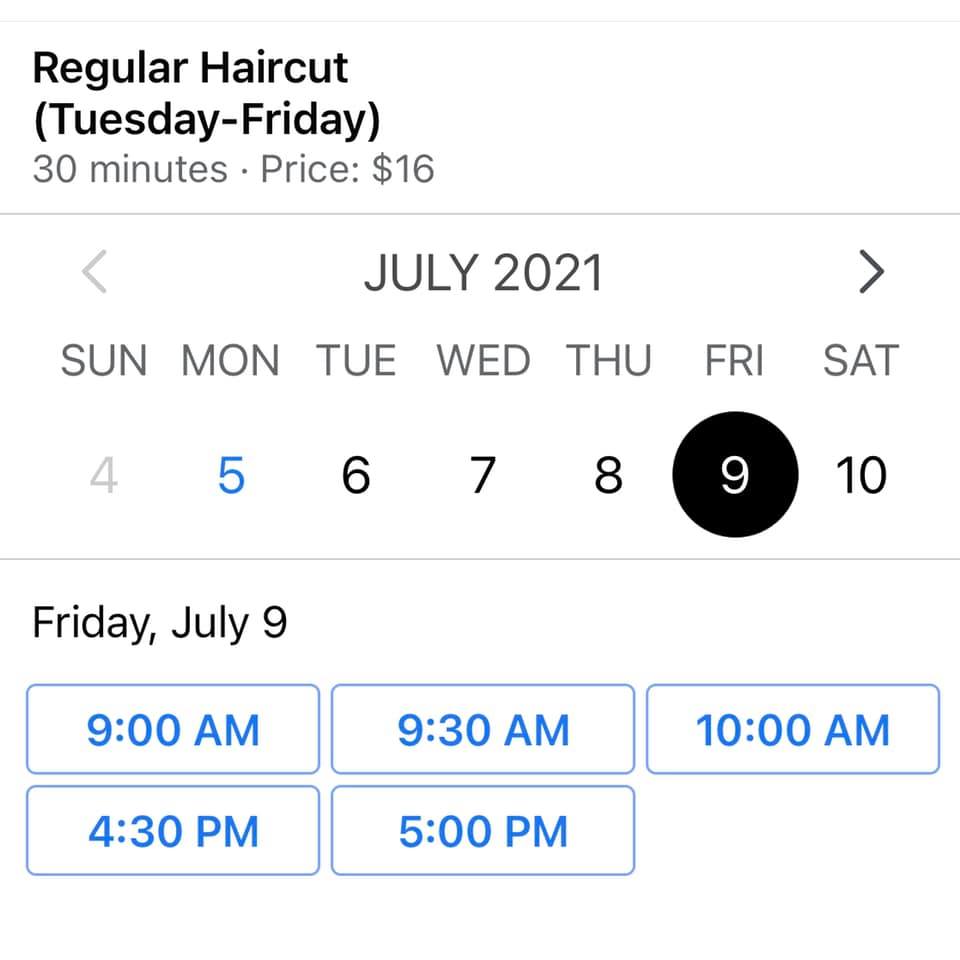Choose the 10:00 AM slot

793,729
